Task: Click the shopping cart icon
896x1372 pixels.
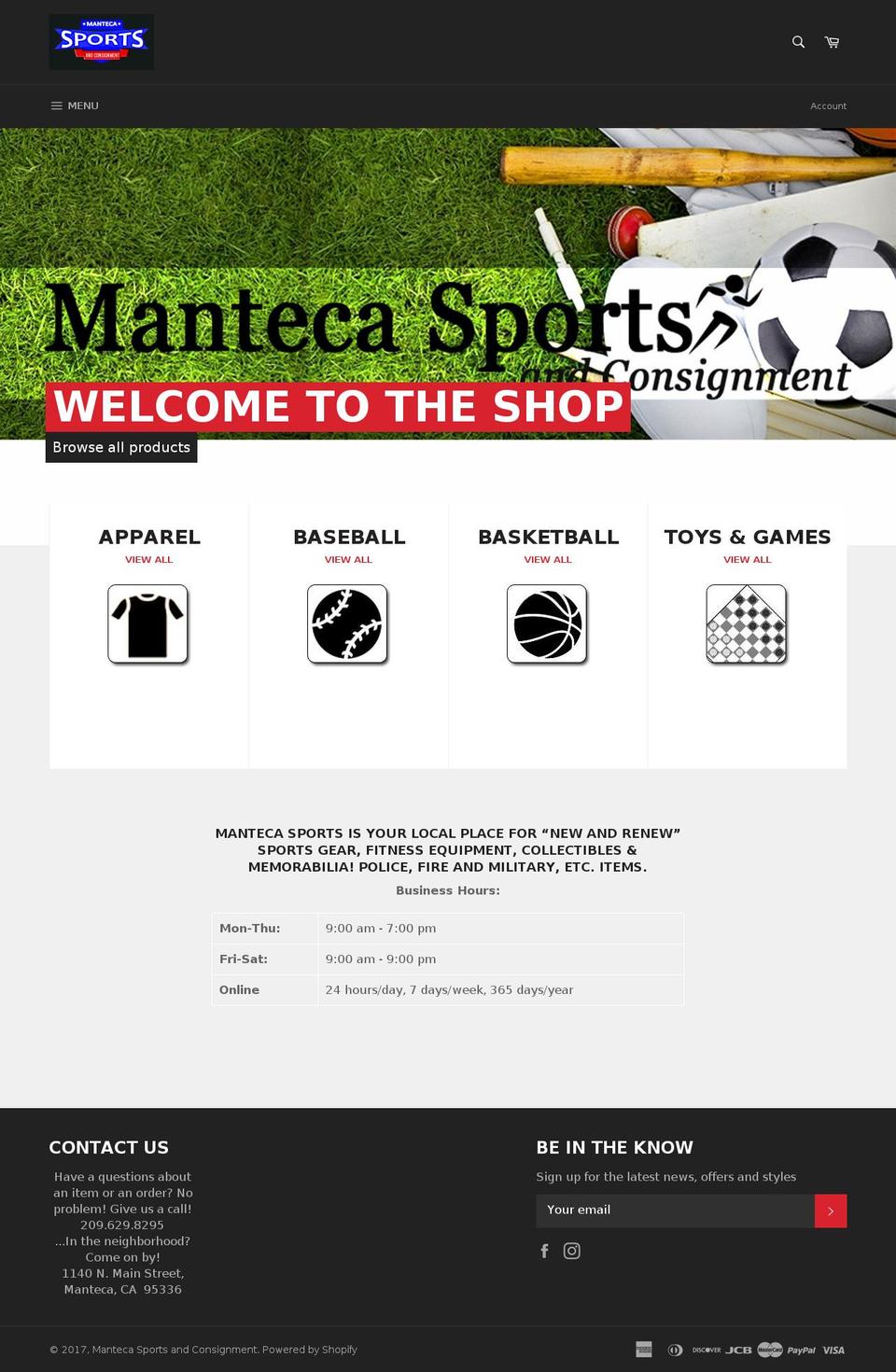Action: 831,42
